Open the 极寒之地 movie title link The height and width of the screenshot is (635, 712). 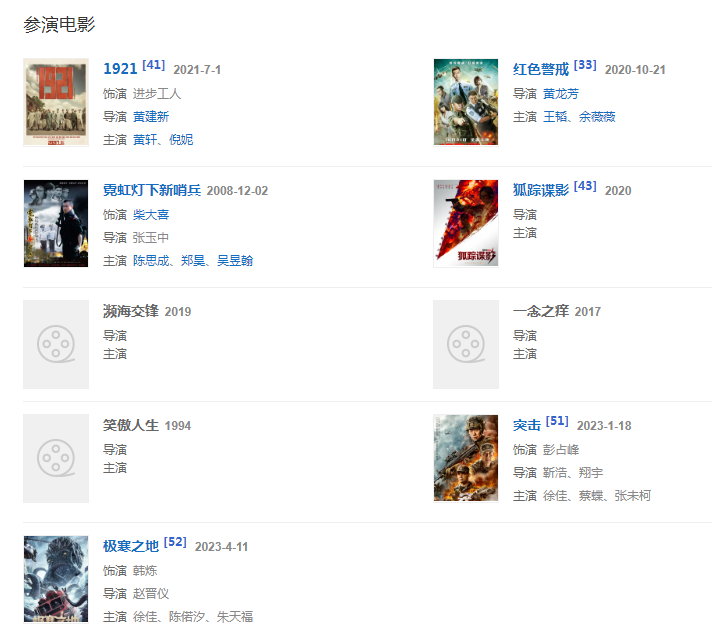(131, 546)
